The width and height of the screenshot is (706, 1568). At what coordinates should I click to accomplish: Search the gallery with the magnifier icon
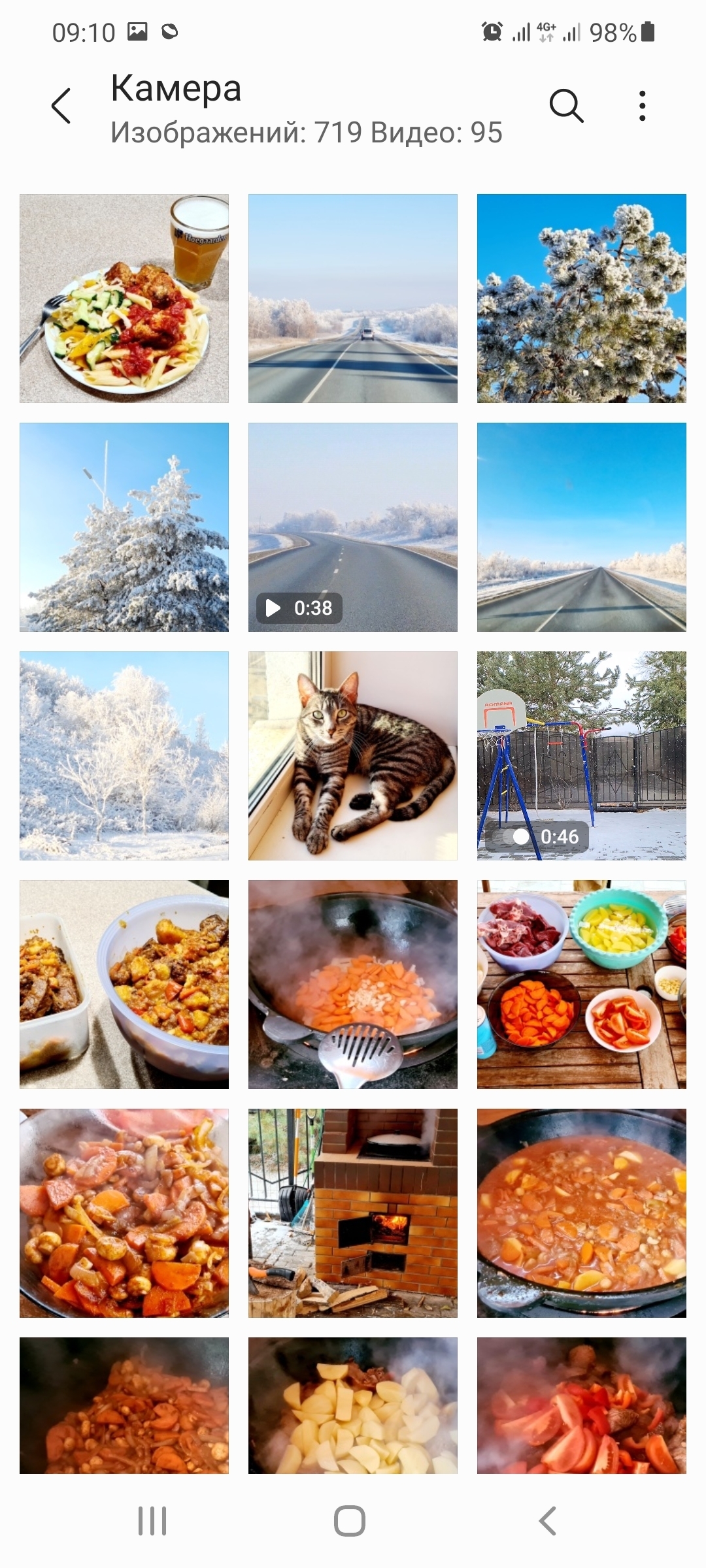coord(566,106)
